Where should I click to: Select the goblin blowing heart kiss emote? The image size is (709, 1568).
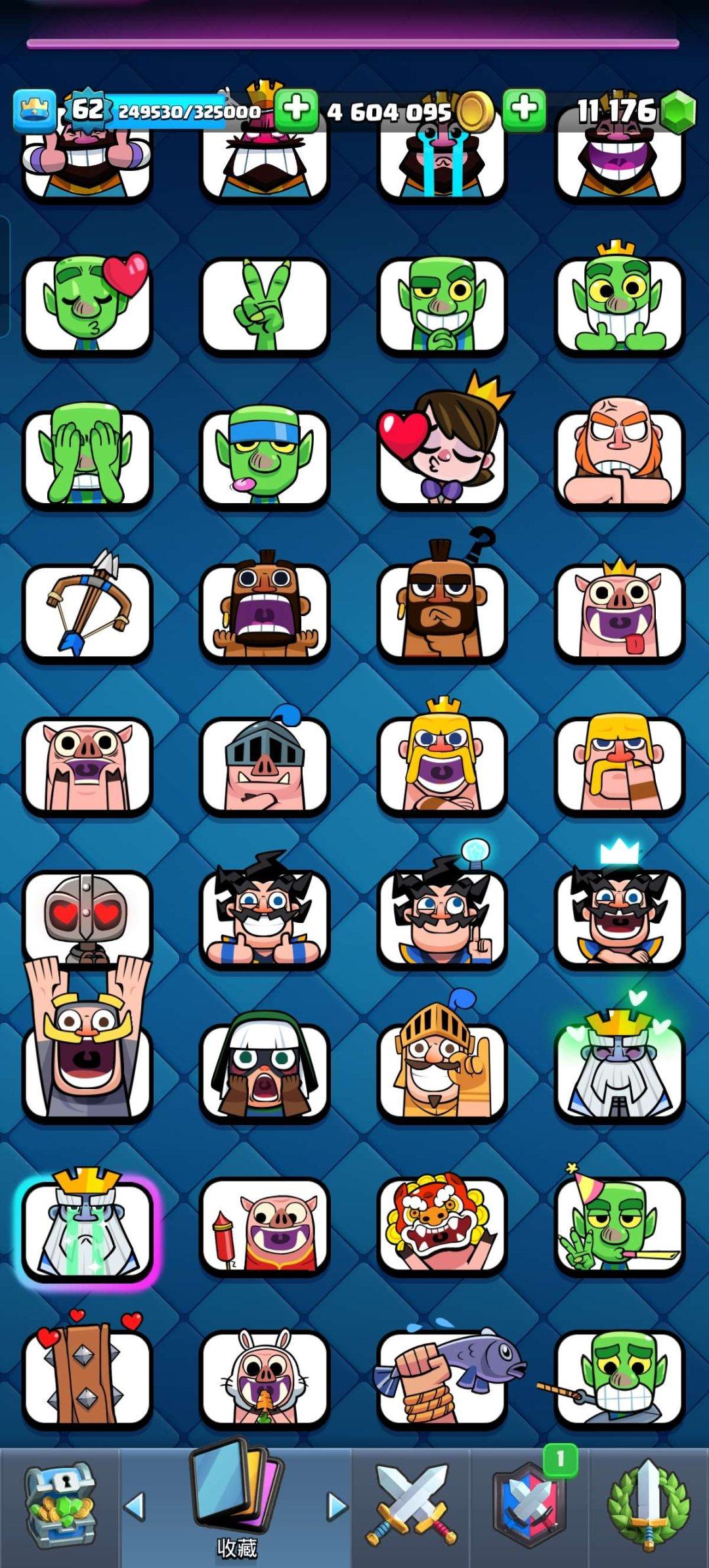pos(87,305)
